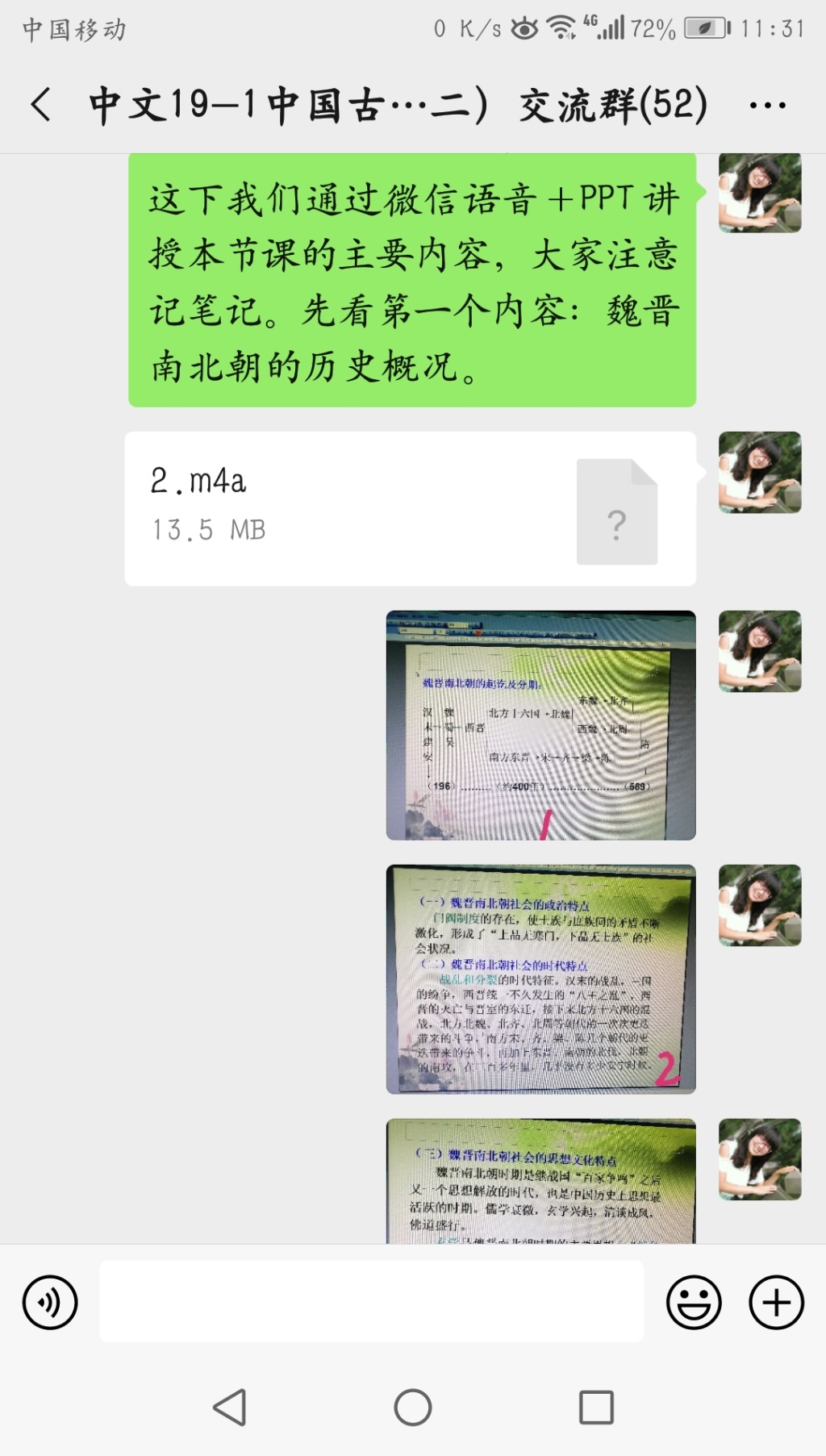This screenshot has width=826, height=1456.
Task: Open the partly visible third slide photo
Action: coord(540,1180)
